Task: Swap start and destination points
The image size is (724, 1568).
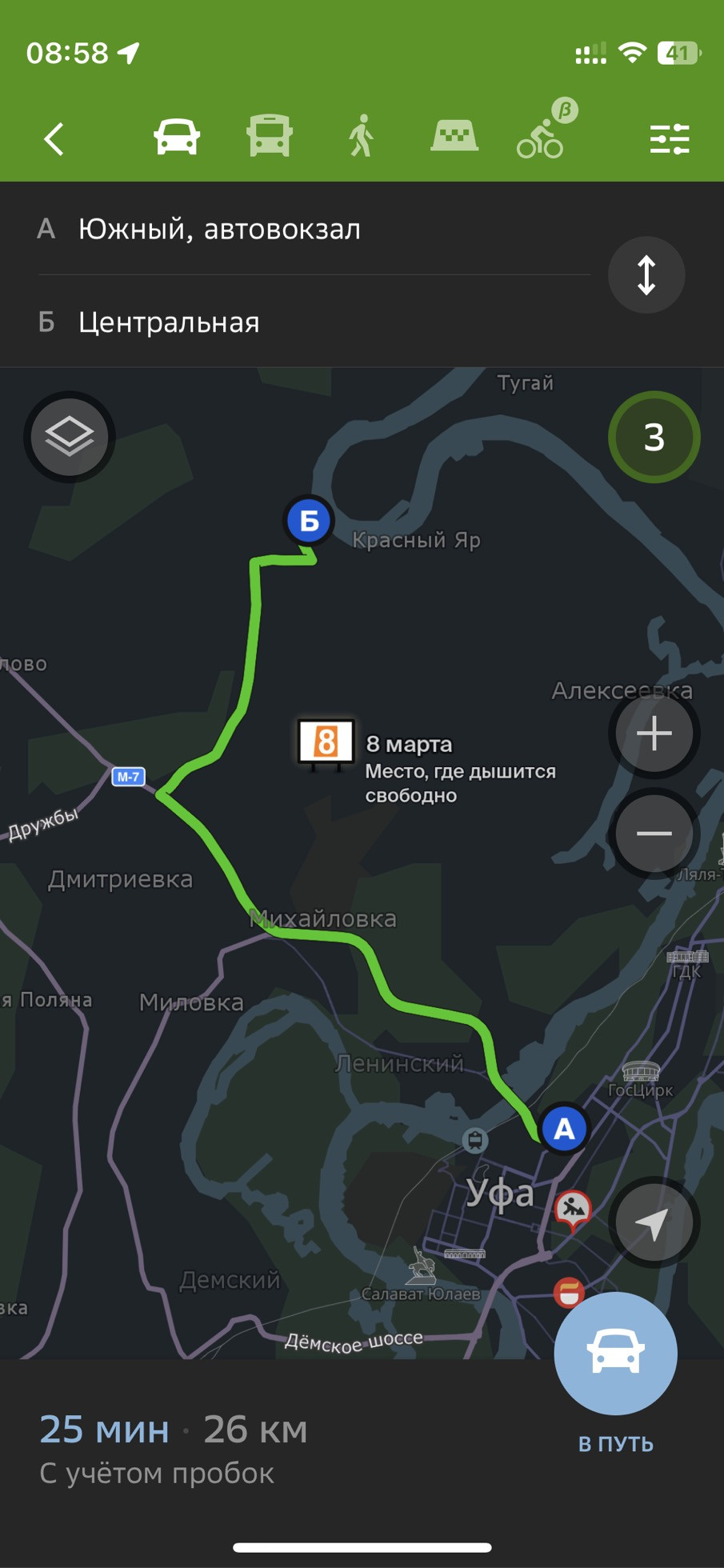Action: click(x=646, y=275)
